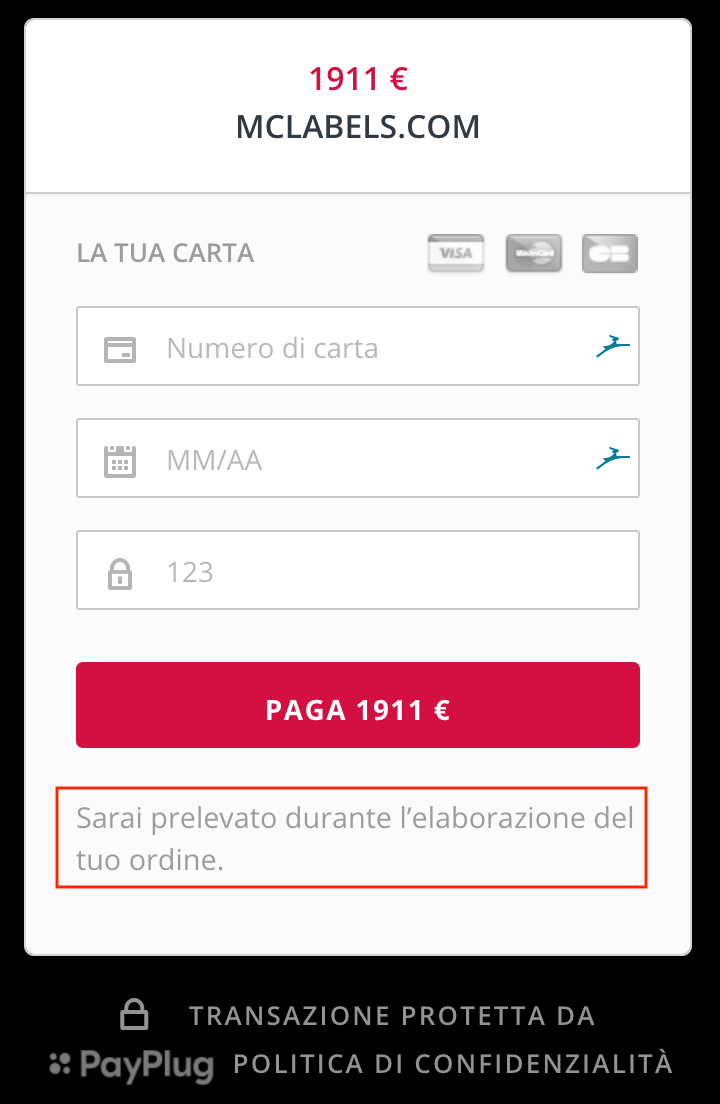The width and height of the screenshot is (720, 1104).
Task: Select the MM/AA expiry date field
Action: point(360,459)
